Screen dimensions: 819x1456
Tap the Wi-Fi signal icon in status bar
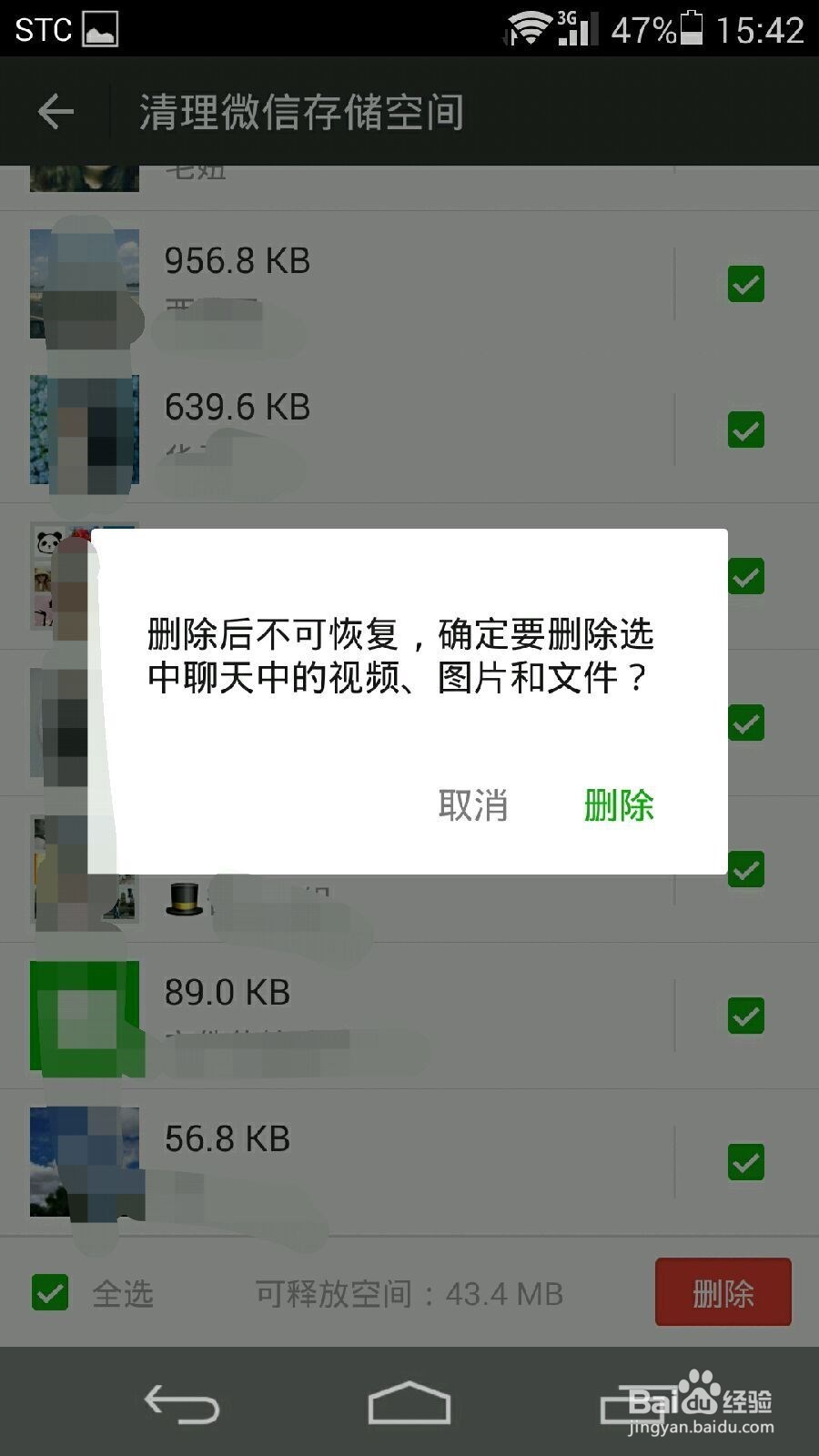point(528,28)
